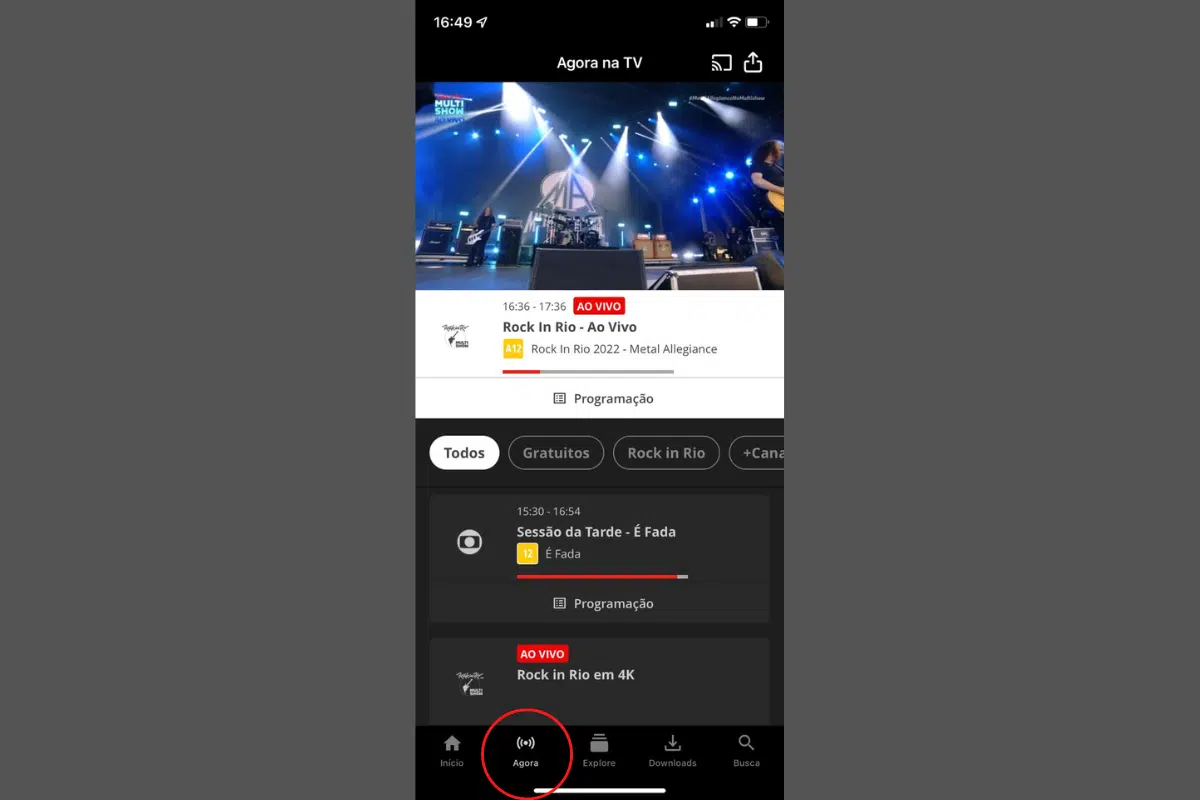The image size is (1200, 800).
Task: Open Programação under Rock In Rio - Ao Vivo
Action: pos(603,398)
